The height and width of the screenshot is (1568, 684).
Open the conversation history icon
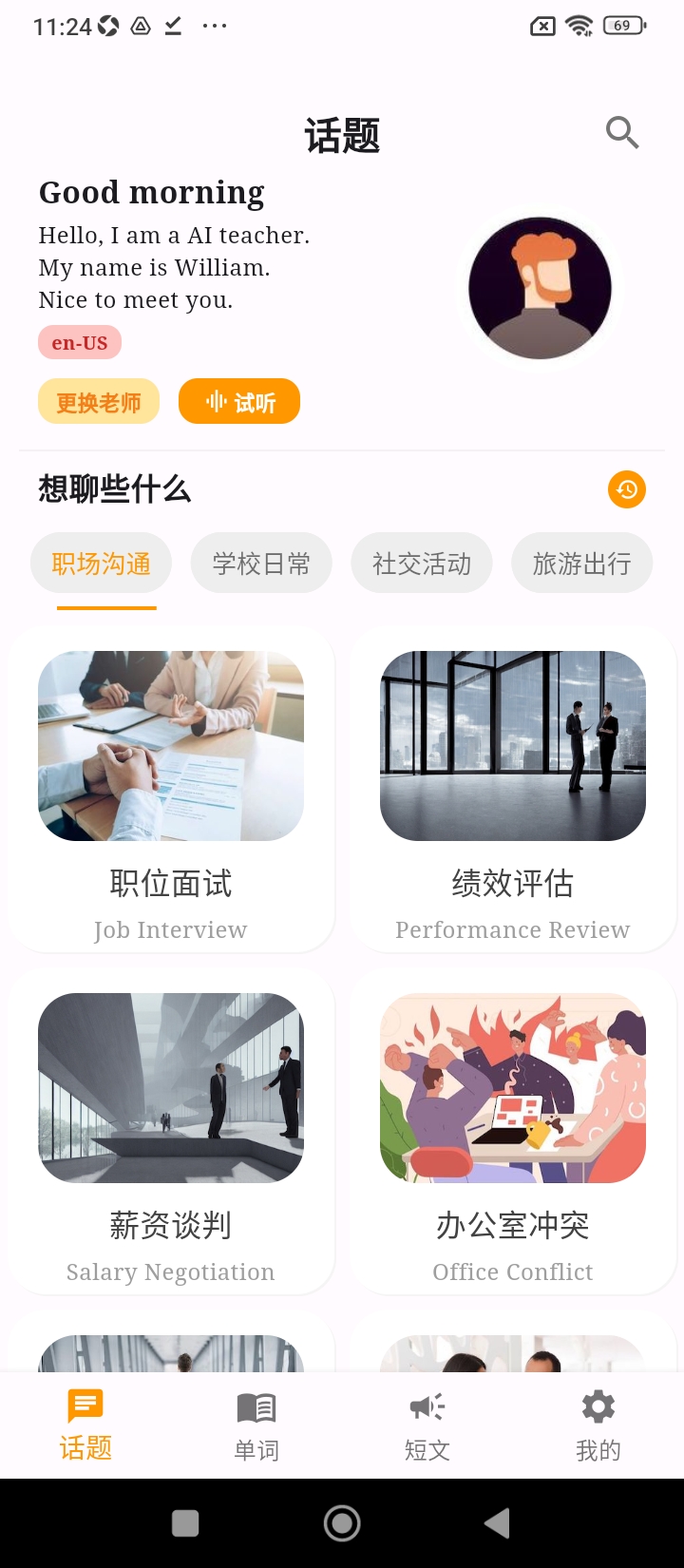[627, 489]
